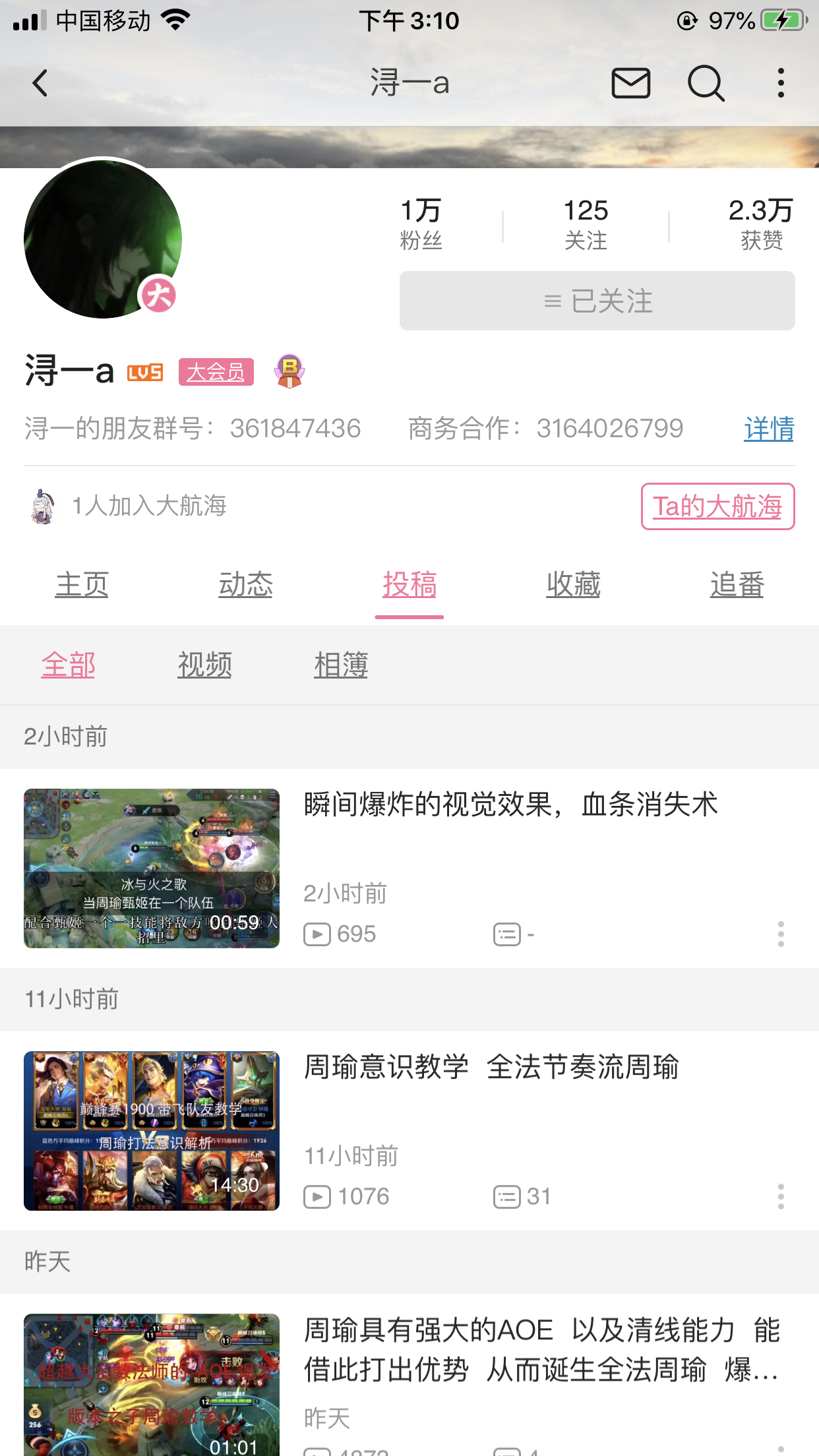Image resolution: width=819 pixels, height=1456 pixels.
Task: Tap the back arrow to return
Action: (40, 83)
